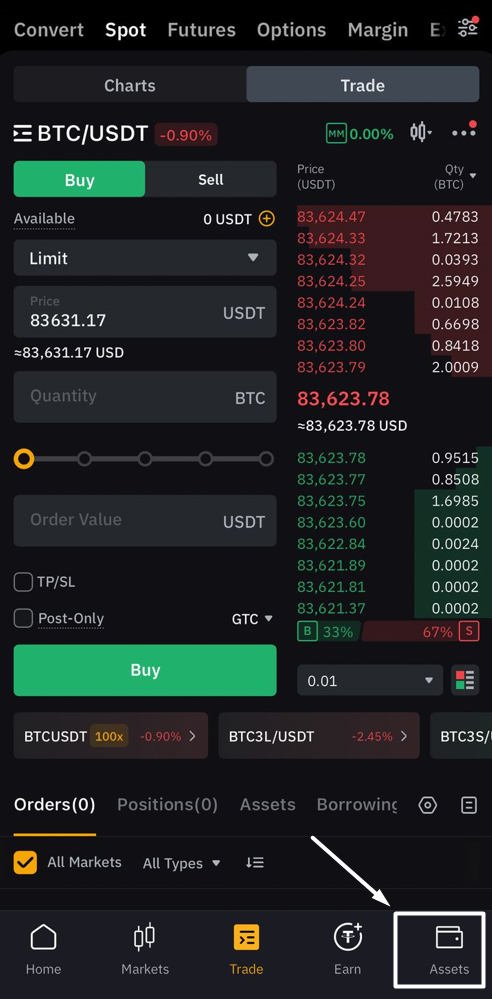Open the candlestick chart icon
Viewport: 492px width, 999px height.
421,133
